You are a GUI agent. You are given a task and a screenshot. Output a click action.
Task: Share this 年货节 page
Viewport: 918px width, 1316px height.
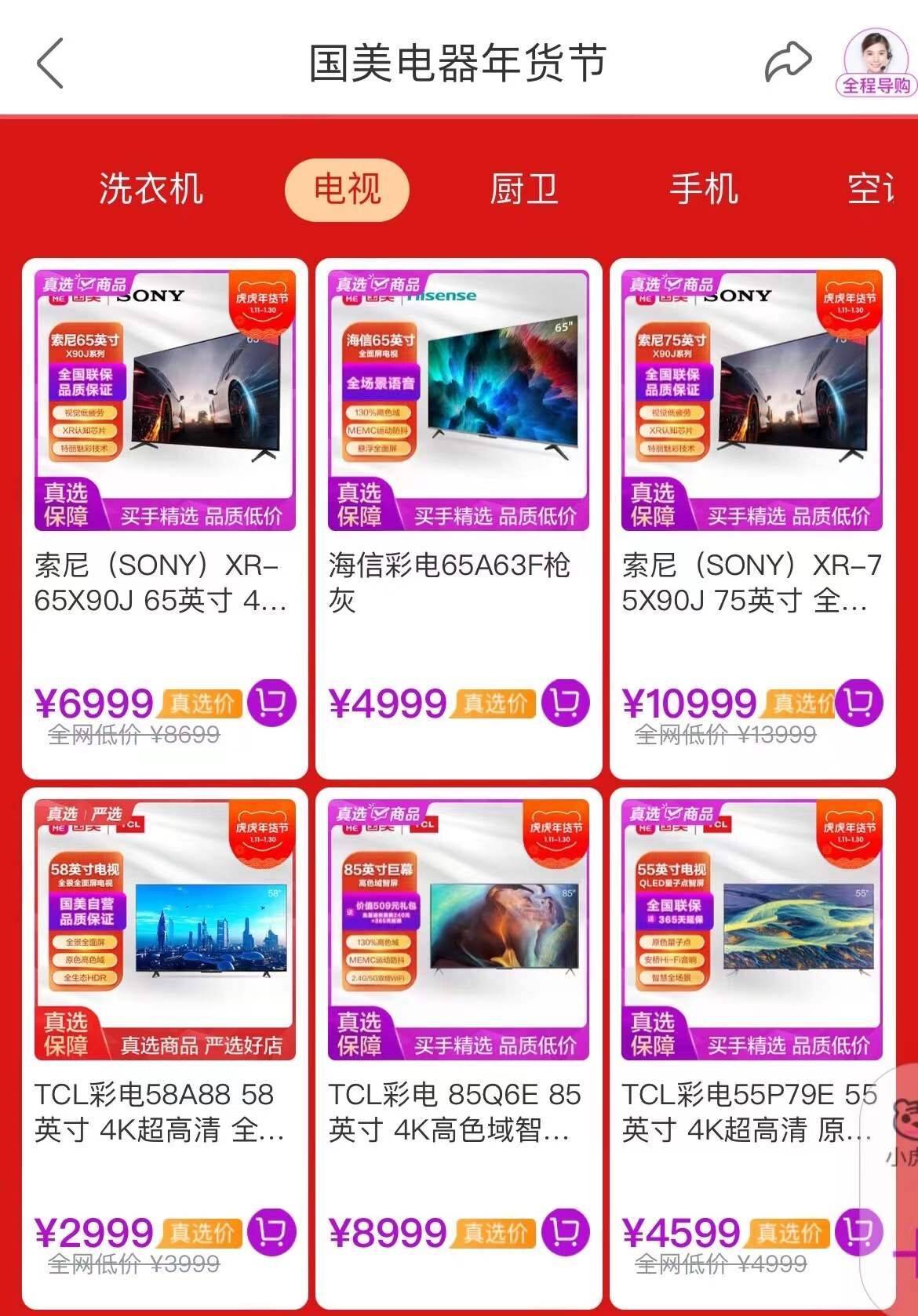pyautogui.click(x=787, y=62)
